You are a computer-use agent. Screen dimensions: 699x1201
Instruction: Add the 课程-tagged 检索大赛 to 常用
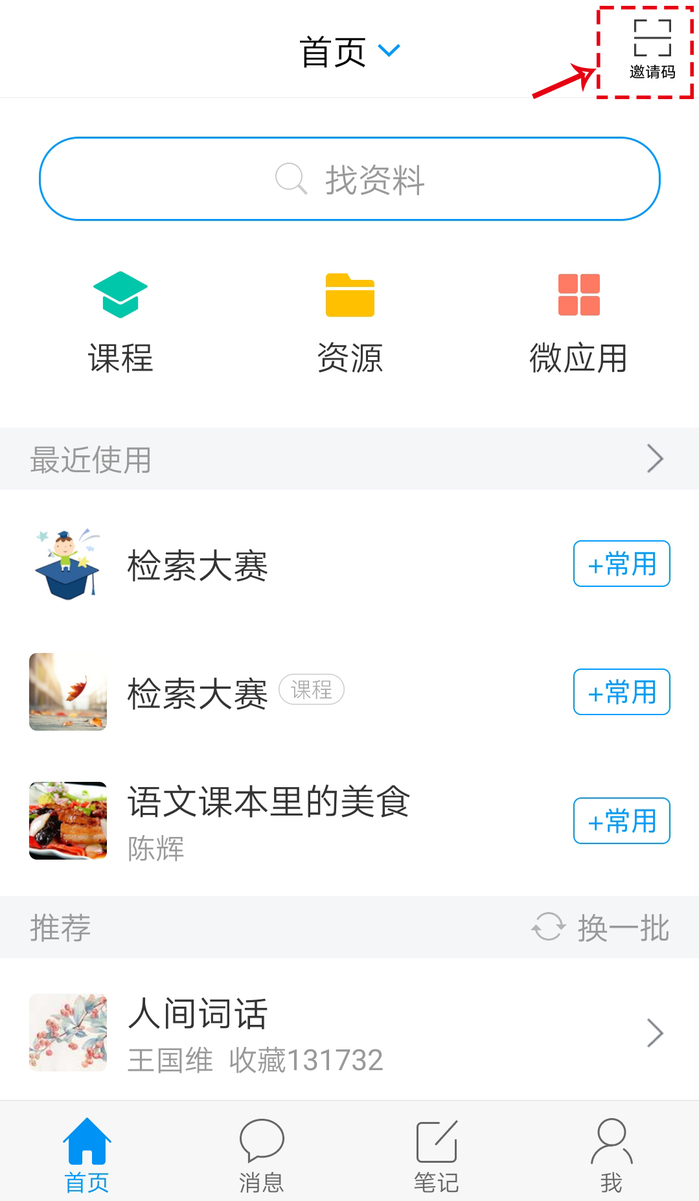tap(621, 692)
